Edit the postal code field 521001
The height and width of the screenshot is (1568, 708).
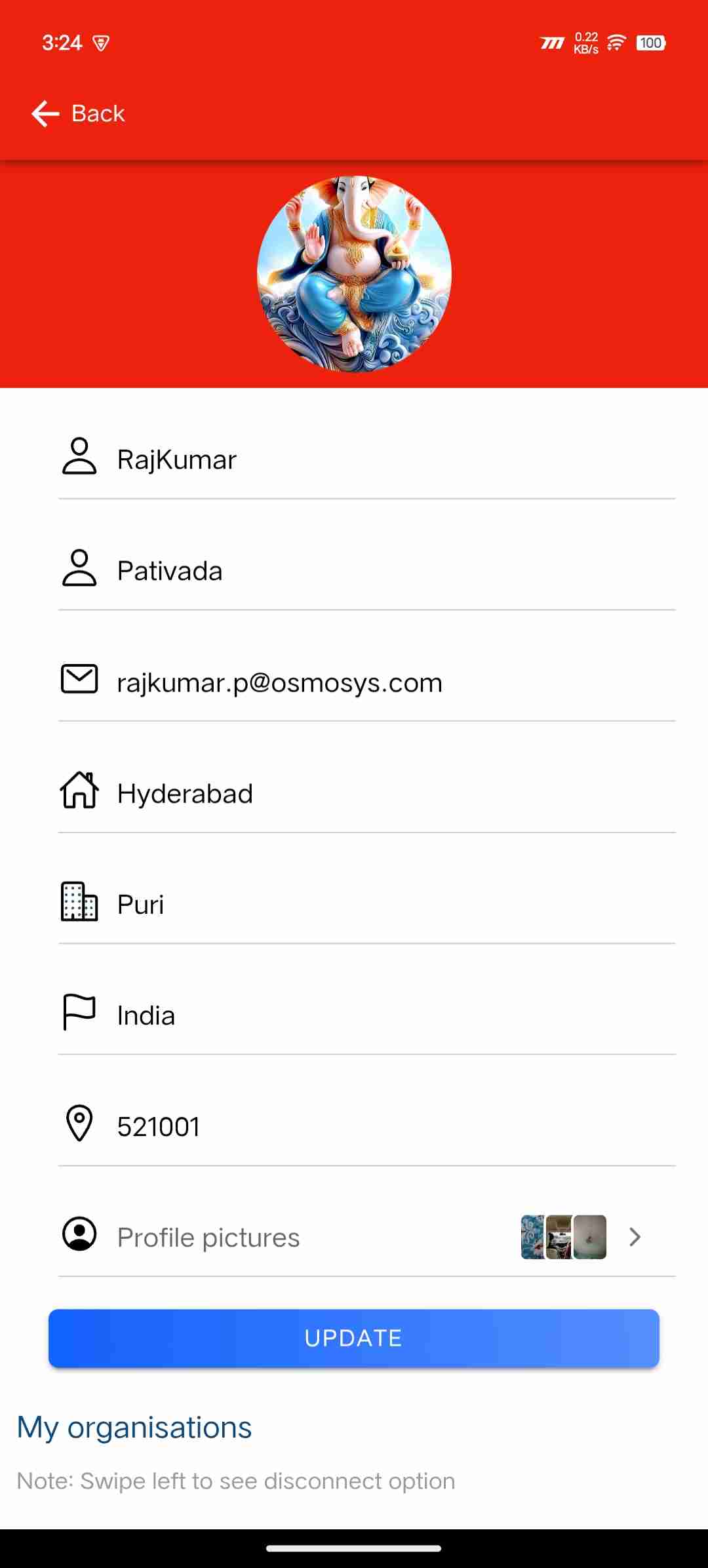click(393, 1127)
